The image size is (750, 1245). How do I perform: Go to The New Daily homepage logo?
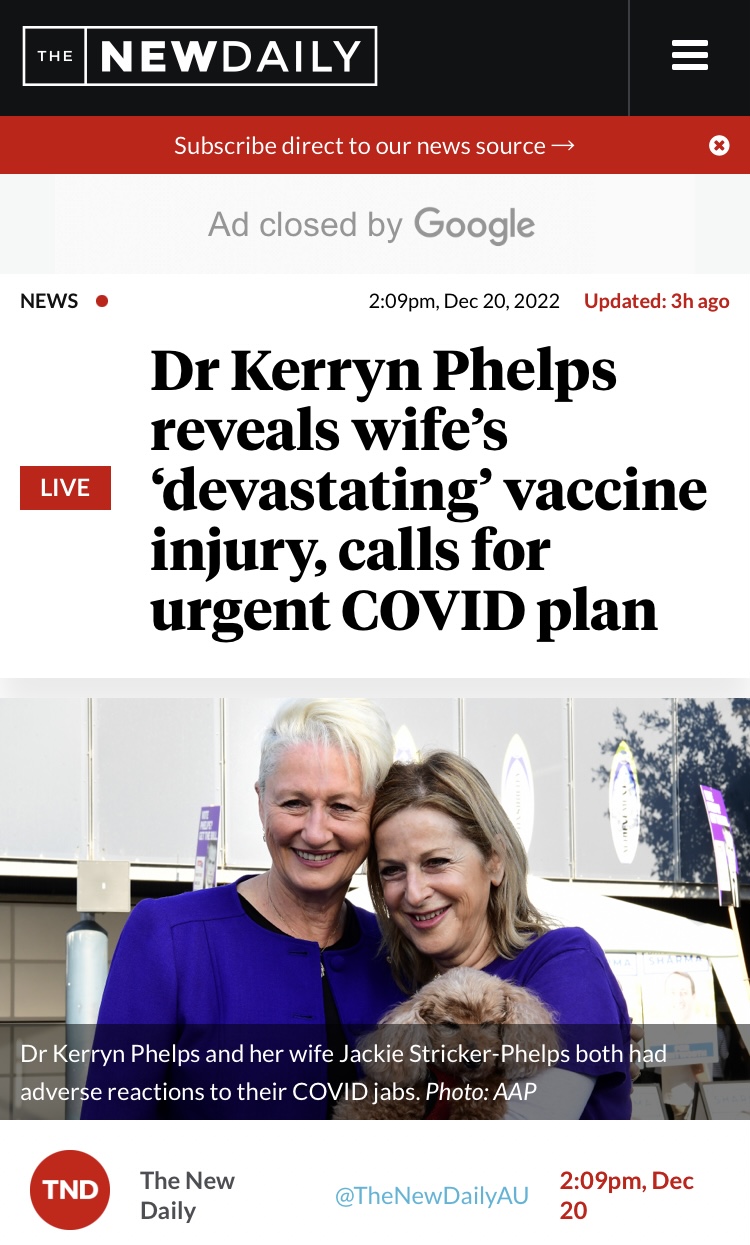tap(200, 56)
